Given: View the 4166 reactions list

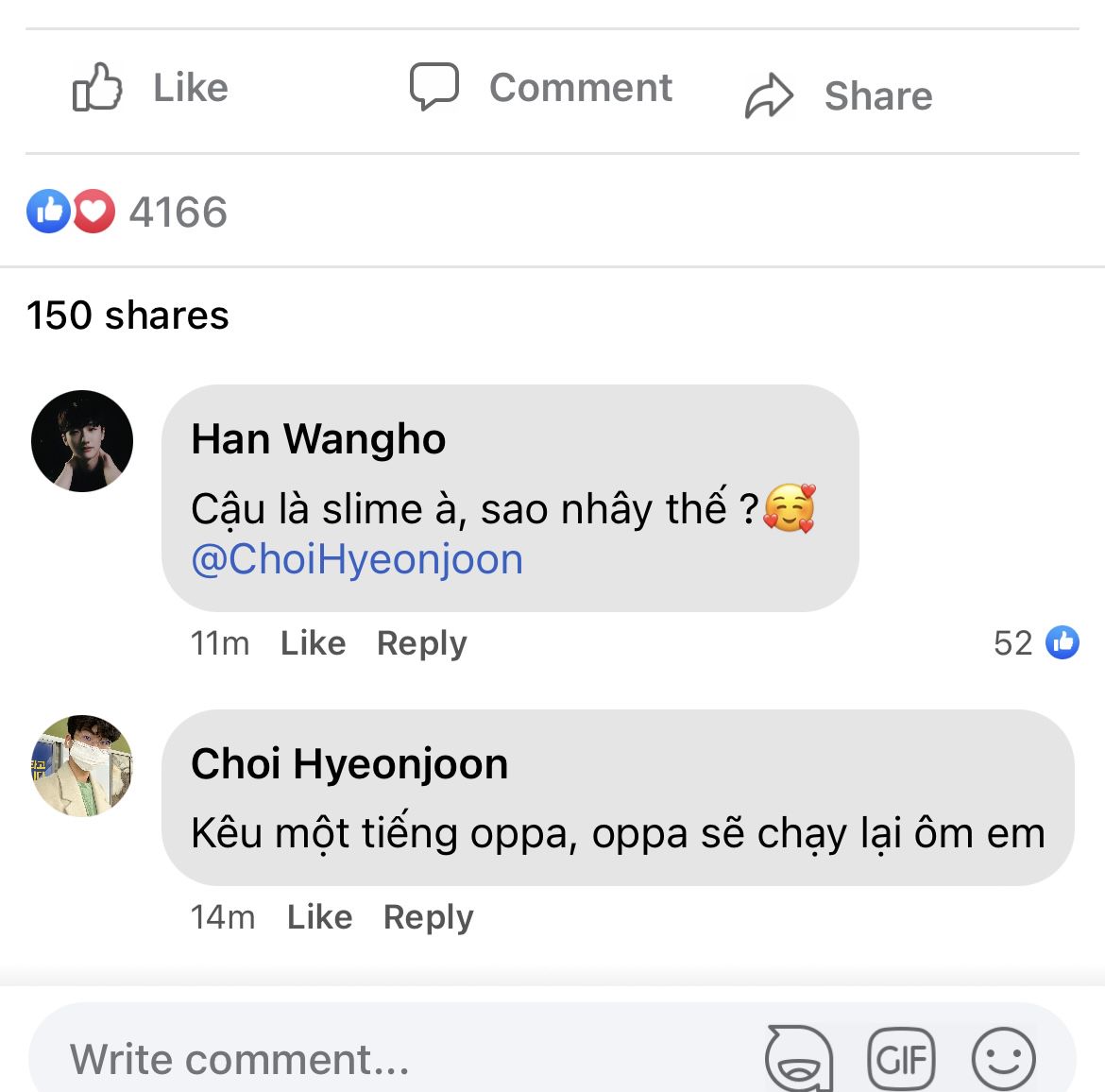Looking at the screenshot, I should click(127, 212).
